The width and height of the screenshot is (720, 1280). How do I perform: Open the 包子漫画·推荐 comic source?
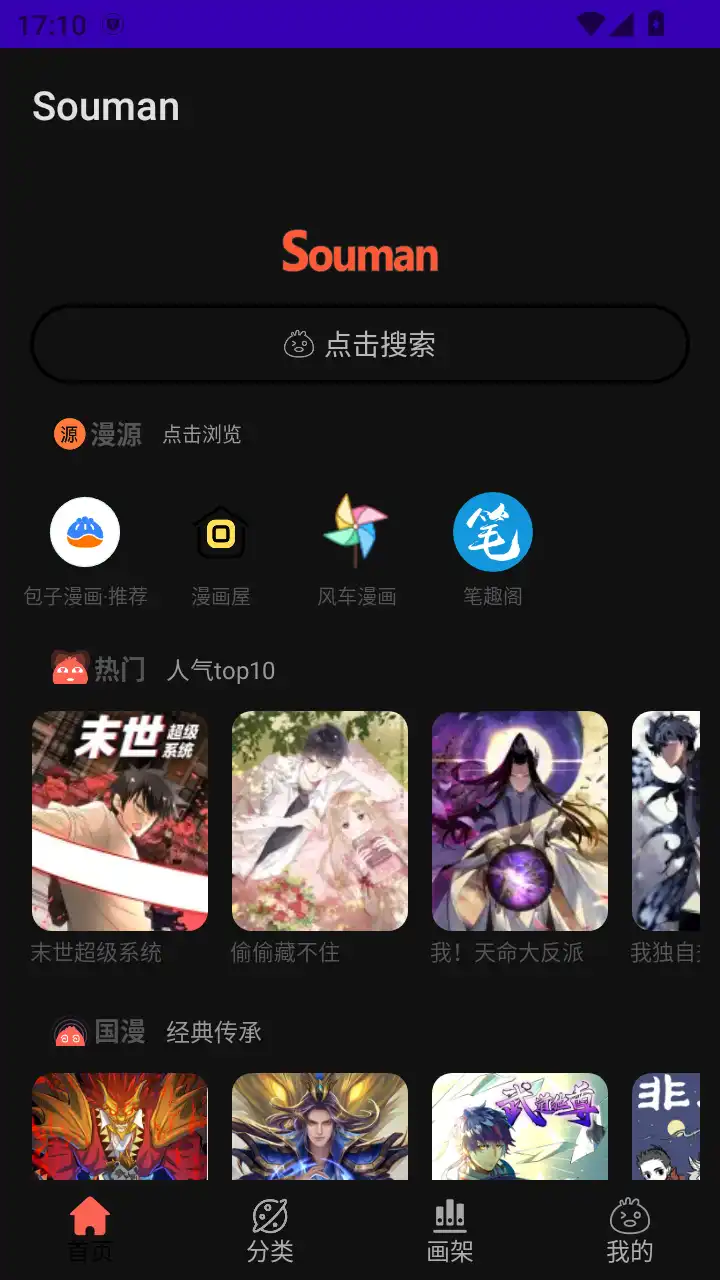(84, 532)
